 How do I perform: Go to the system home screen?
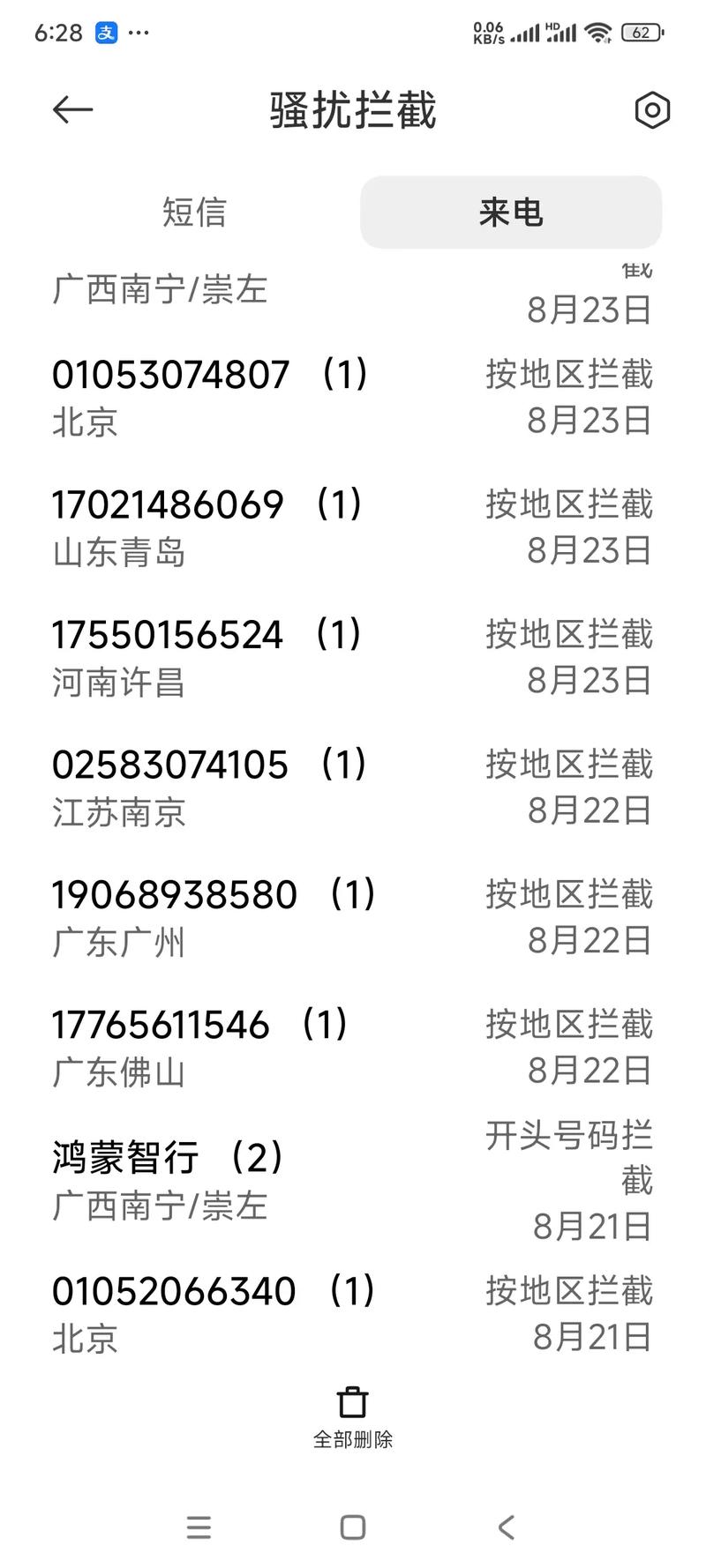352,1527
